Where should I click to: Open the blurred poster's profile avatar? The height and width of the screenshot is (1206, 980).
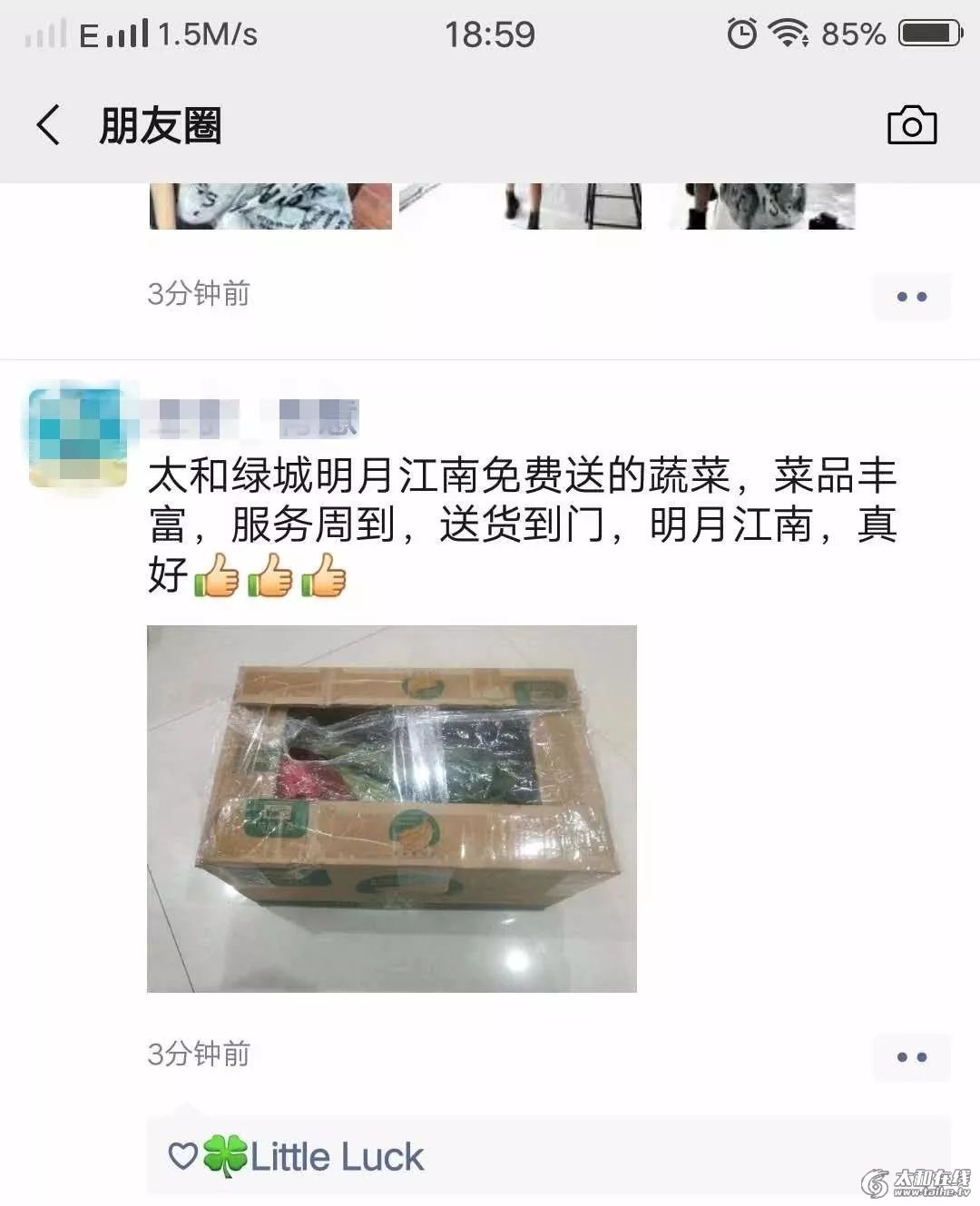point(77,437)
